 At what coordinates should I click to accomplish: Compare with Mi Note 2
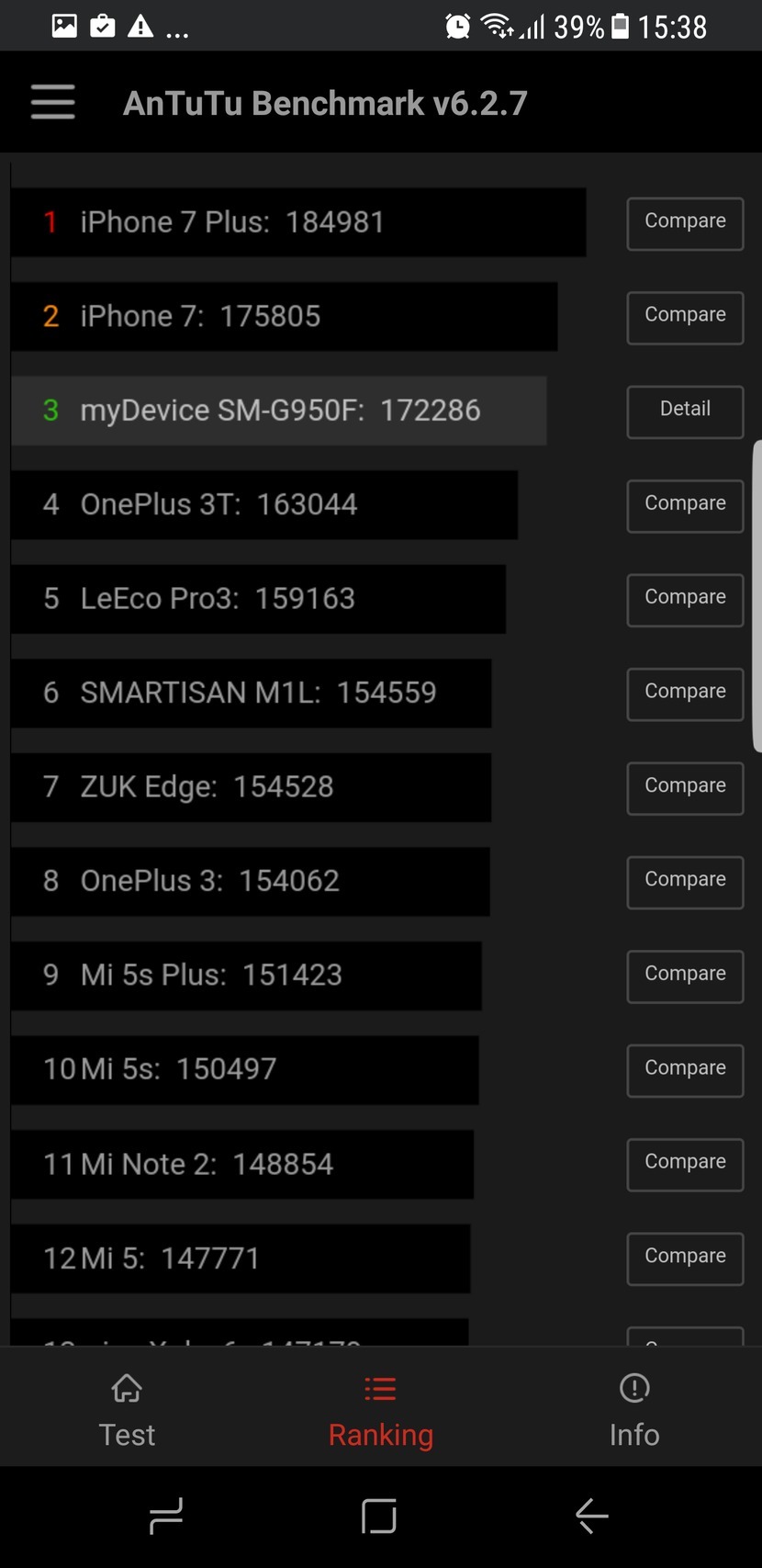click(x=685, y=1164)
